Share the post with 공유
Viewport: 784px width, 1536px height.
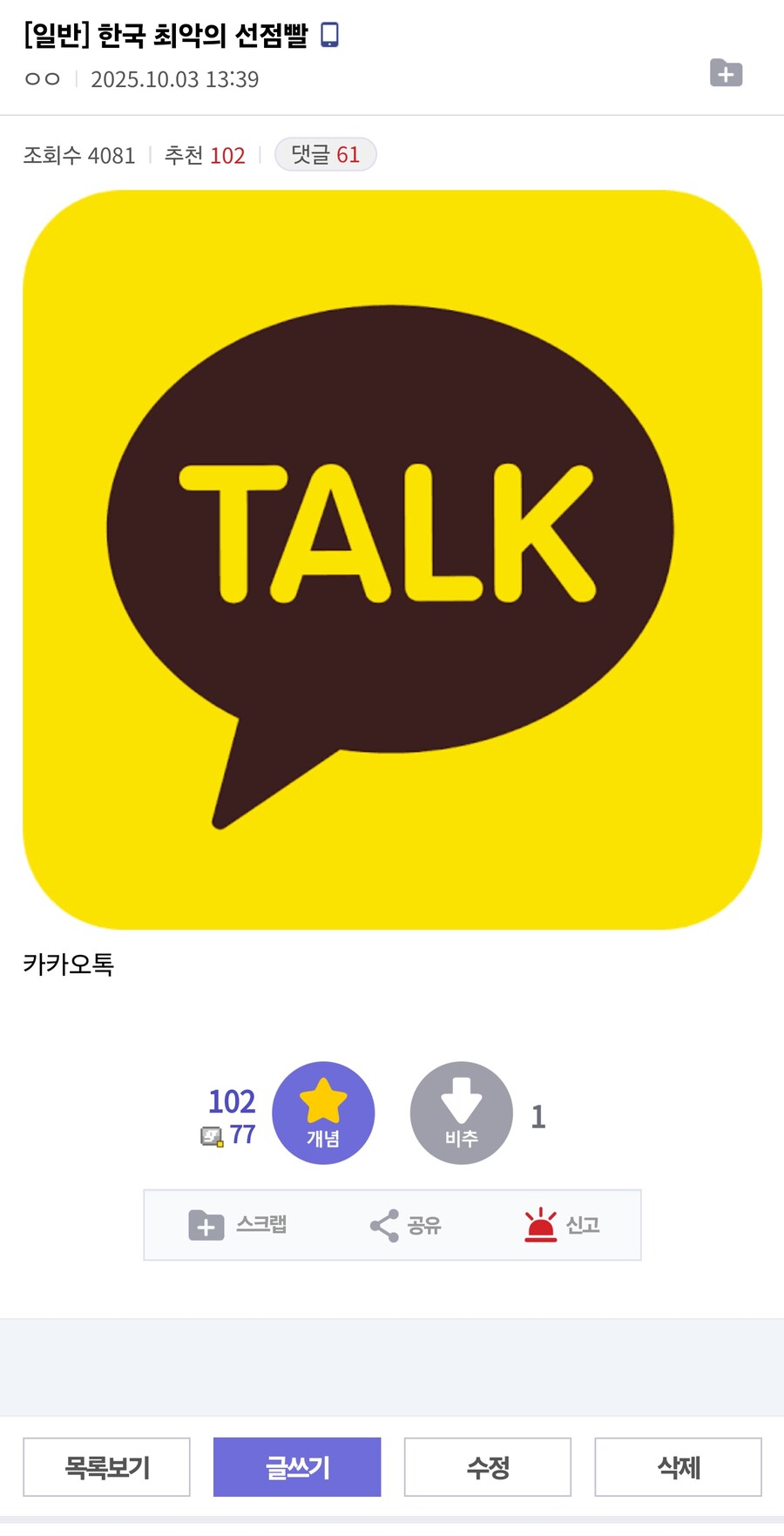pyautogui.click(x=406, y=1225)
